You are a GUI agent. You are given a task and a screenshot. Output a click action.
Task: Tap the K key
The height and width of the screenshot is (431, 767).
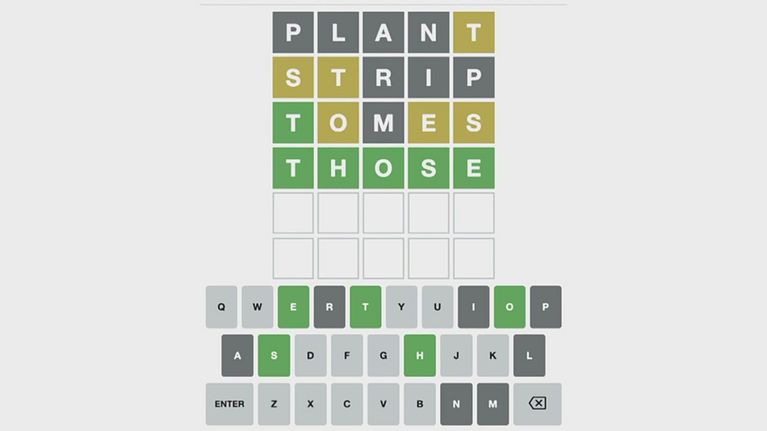pyautogui.click(x=492, y=355)
